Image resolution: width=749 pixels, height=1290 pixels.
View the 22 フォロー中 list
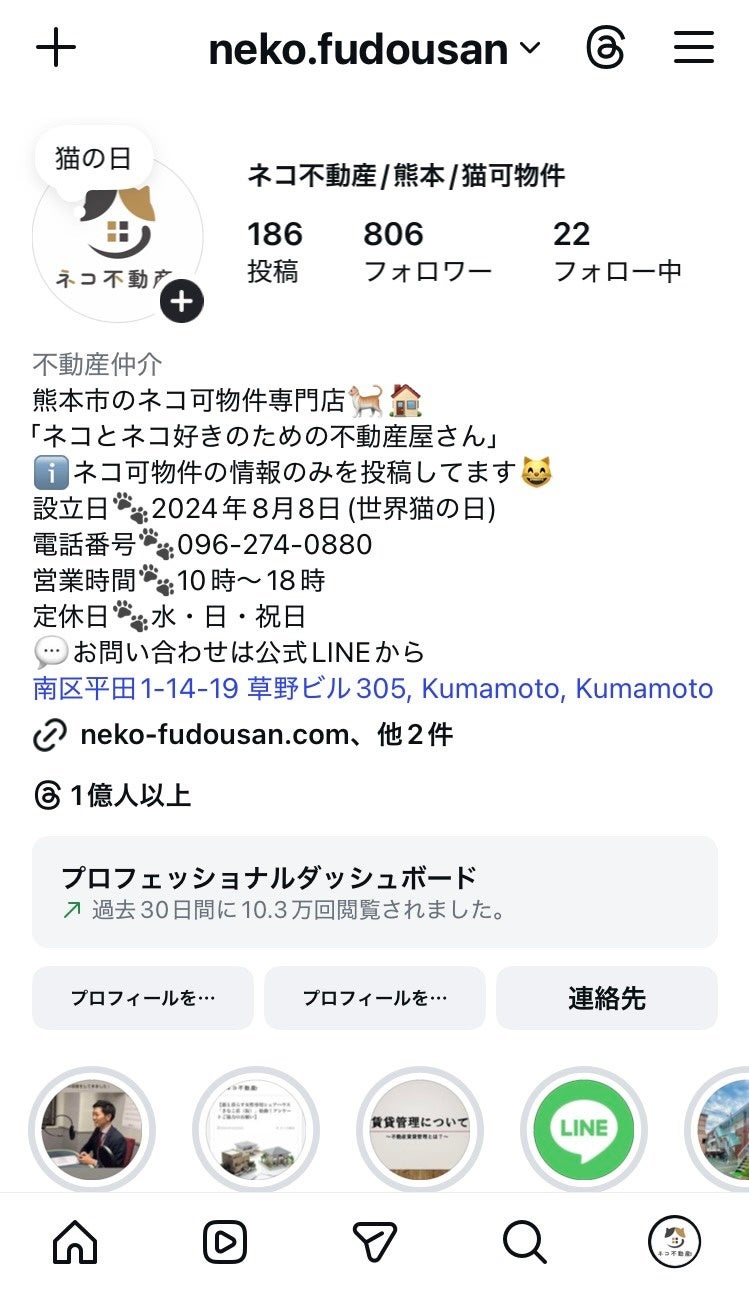(617, 251)
